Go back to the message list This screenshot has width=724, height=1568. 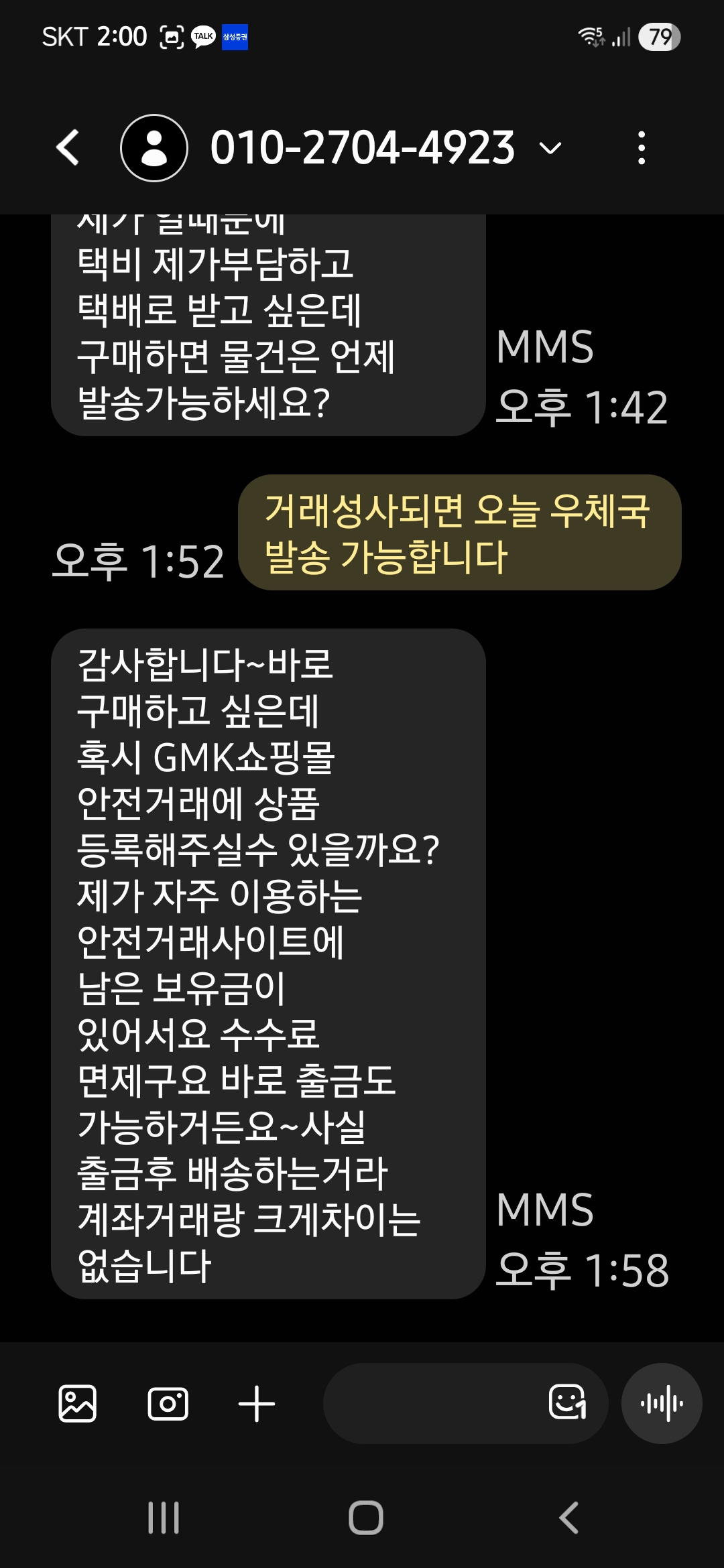68,147
